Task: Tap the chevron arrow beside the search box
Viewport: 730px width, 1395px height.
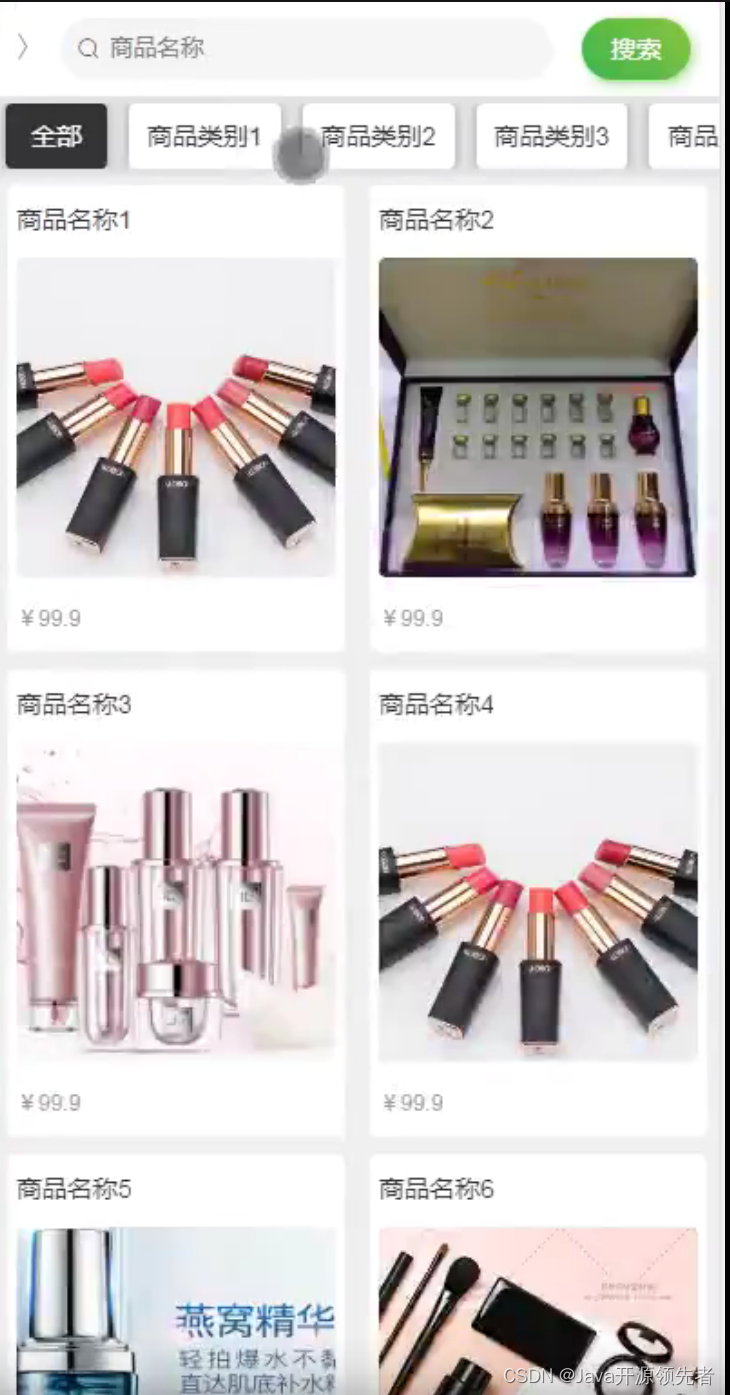Action: click(x=23, y=47)
